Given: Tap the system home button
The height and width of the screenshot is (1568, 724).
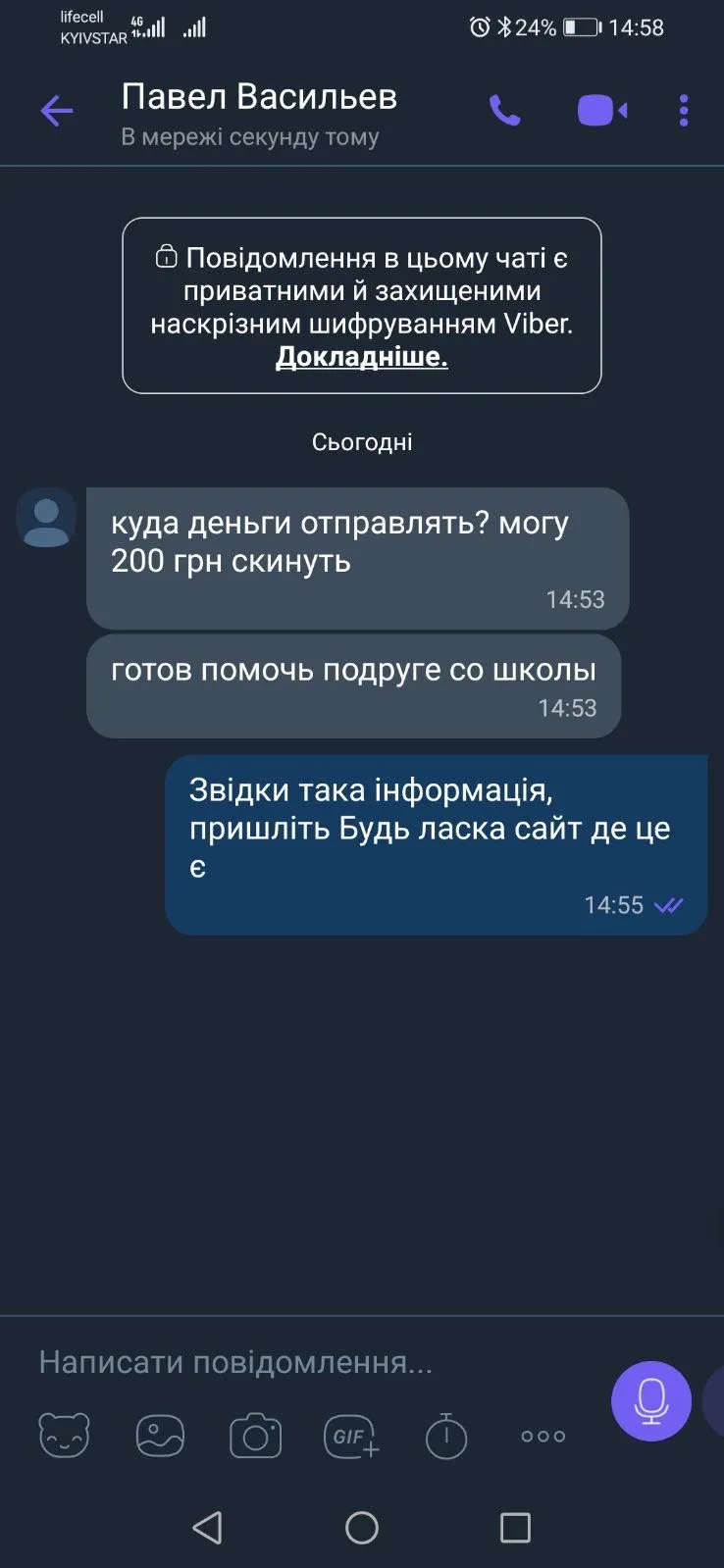Looking at the screenshot, I should [x=362, y=1528].
